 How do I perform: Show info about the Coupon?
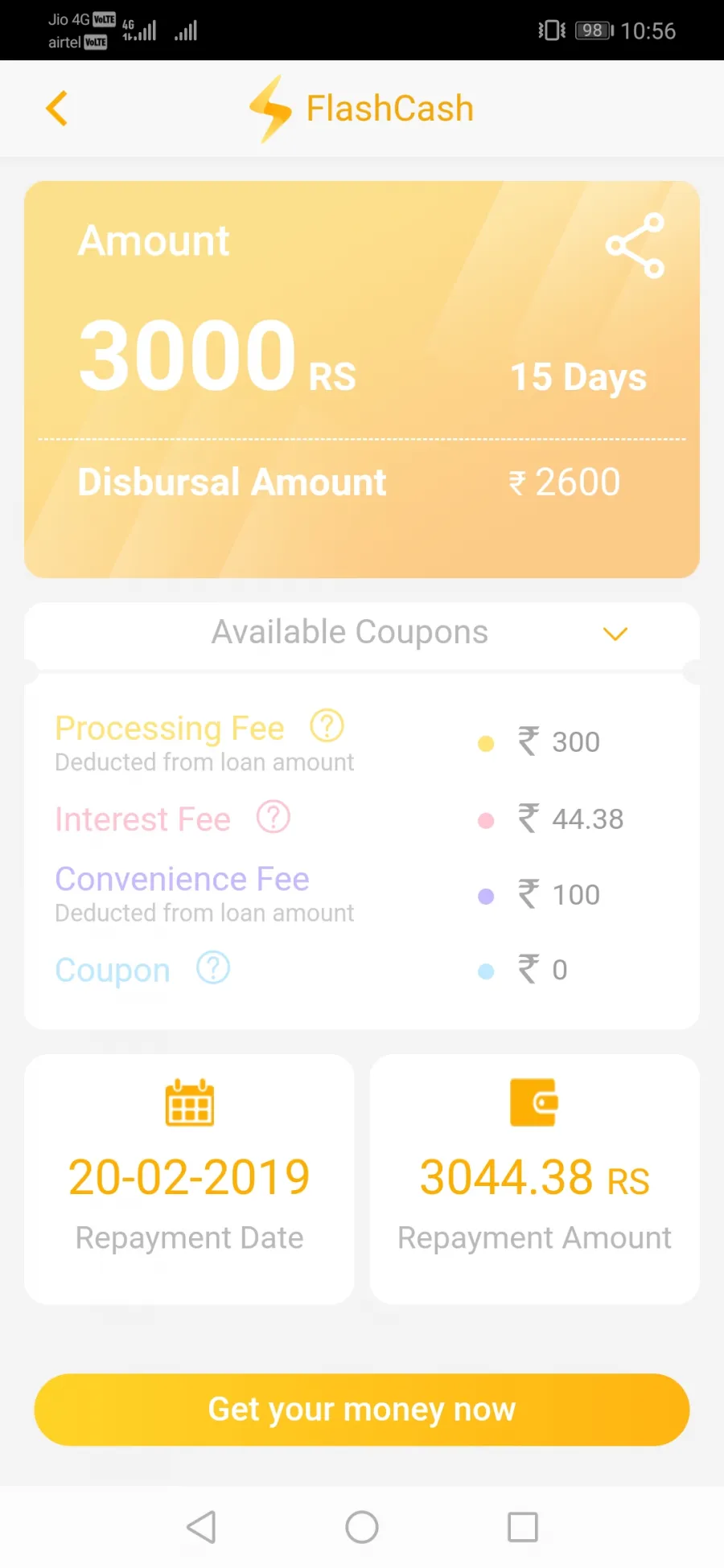[213, 968]
